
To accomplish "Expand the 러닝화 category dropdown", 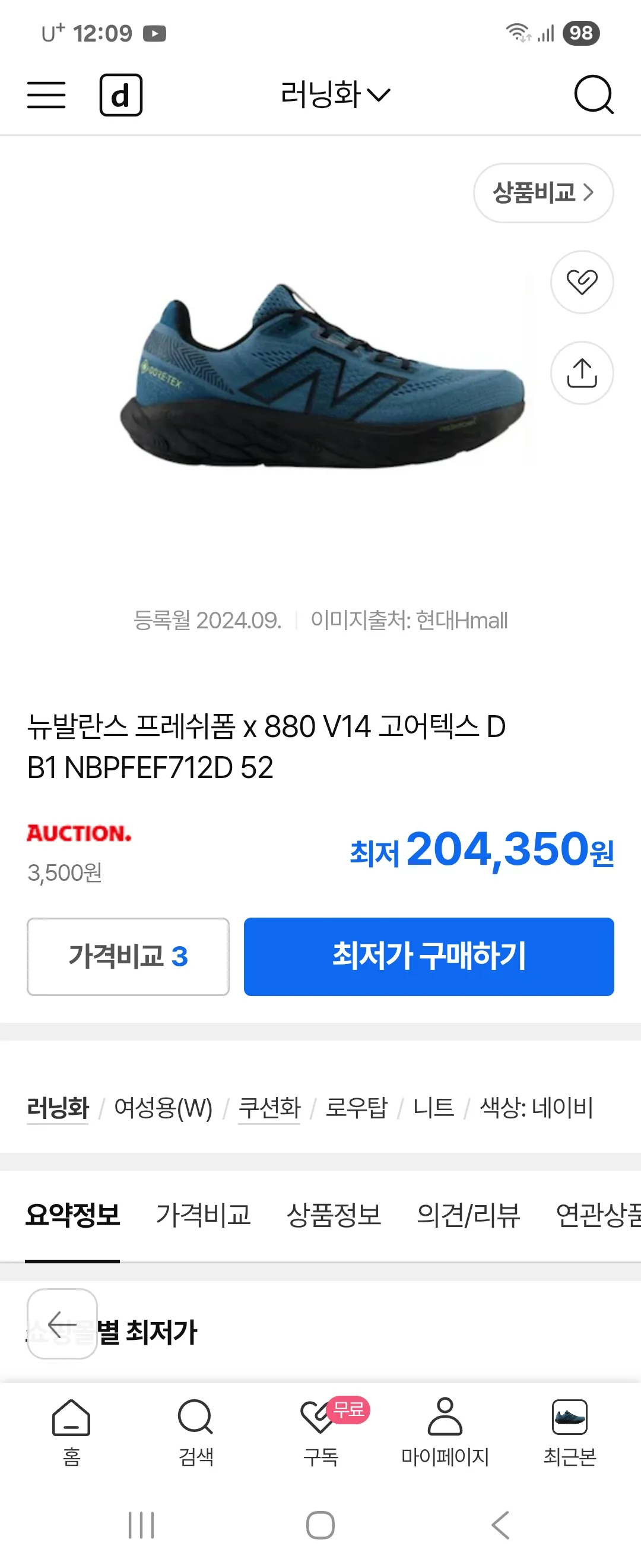I will pos(335,95).
